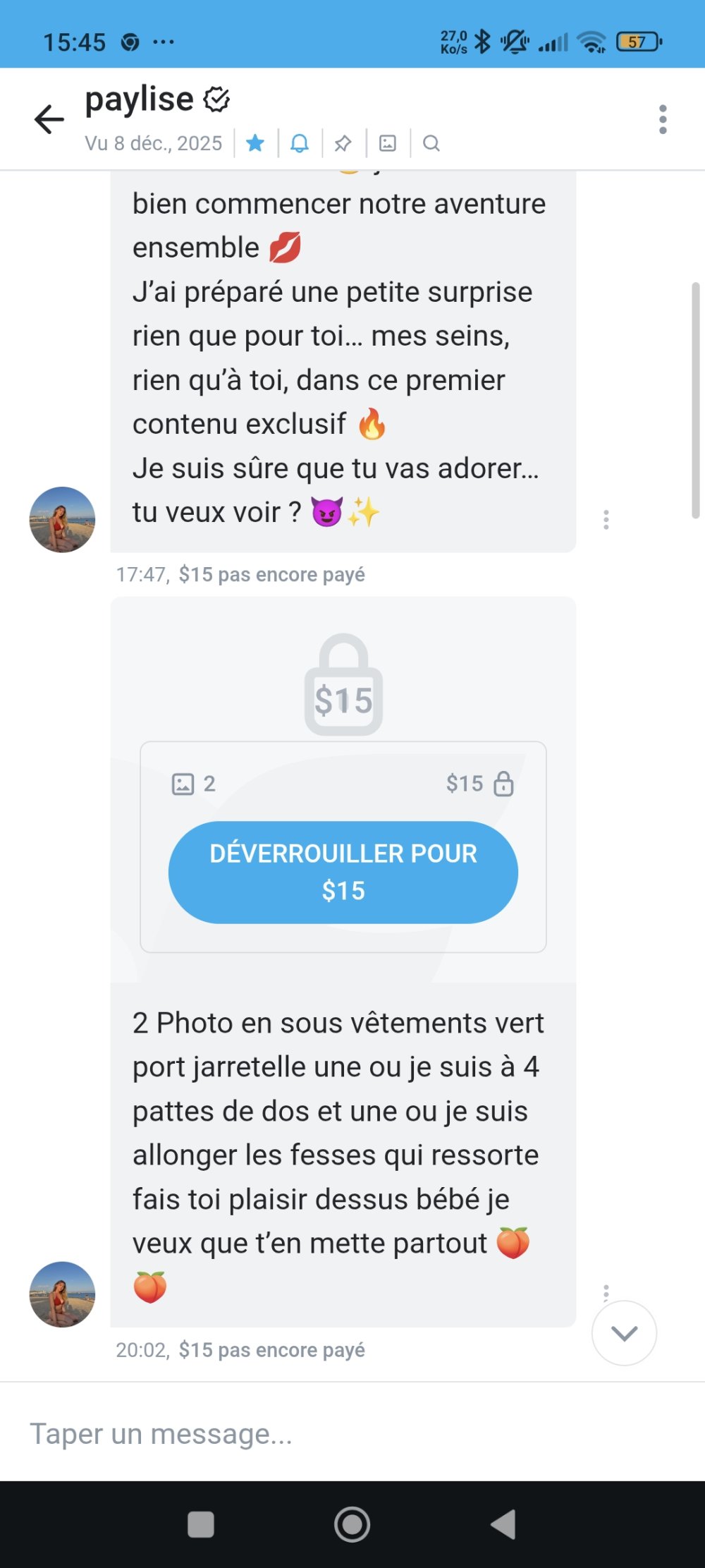The height and width of the screenshot is (1568, 705).
Task: Open paylise's avatar beside the 17:47 message
Action: click(62, 520)
